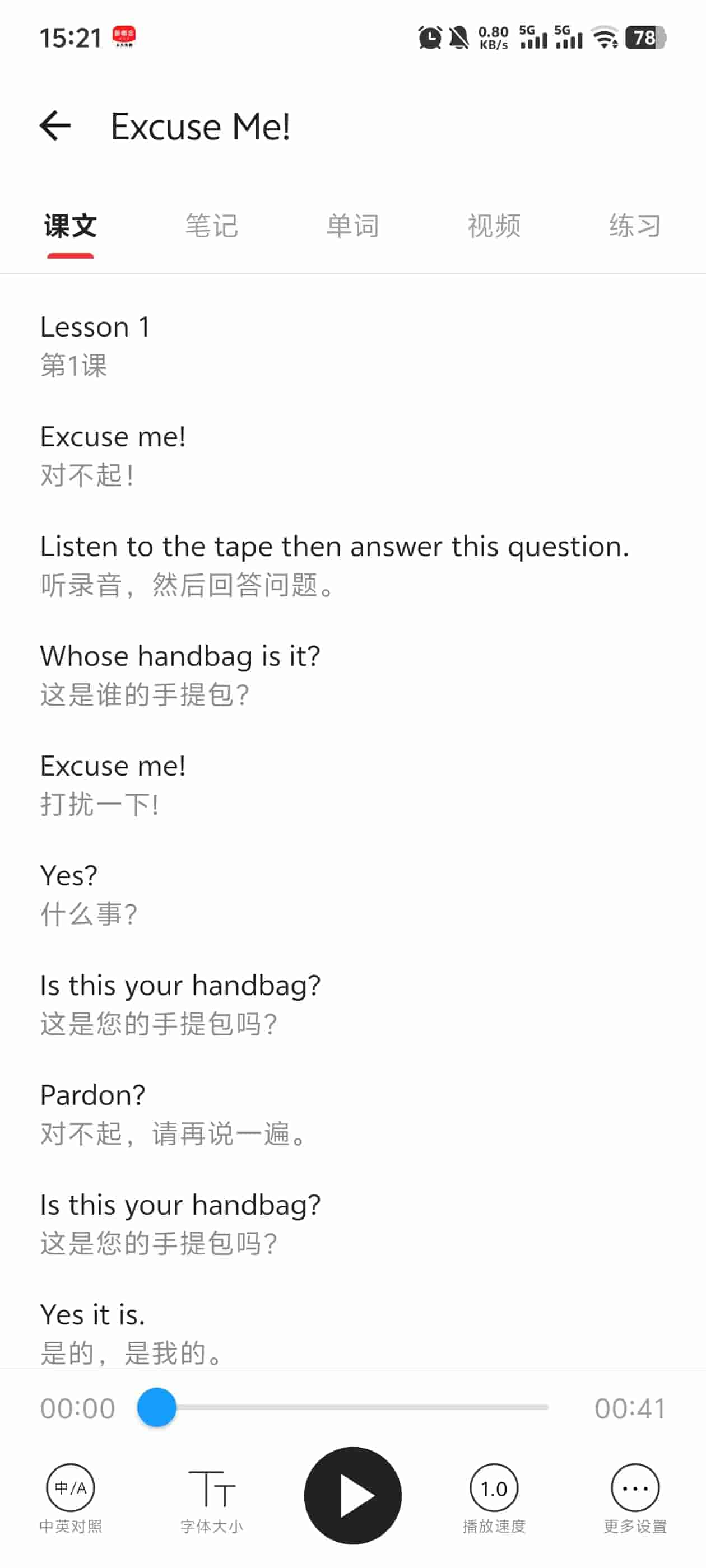Open the 练习 tab

[x=635, y=226]
